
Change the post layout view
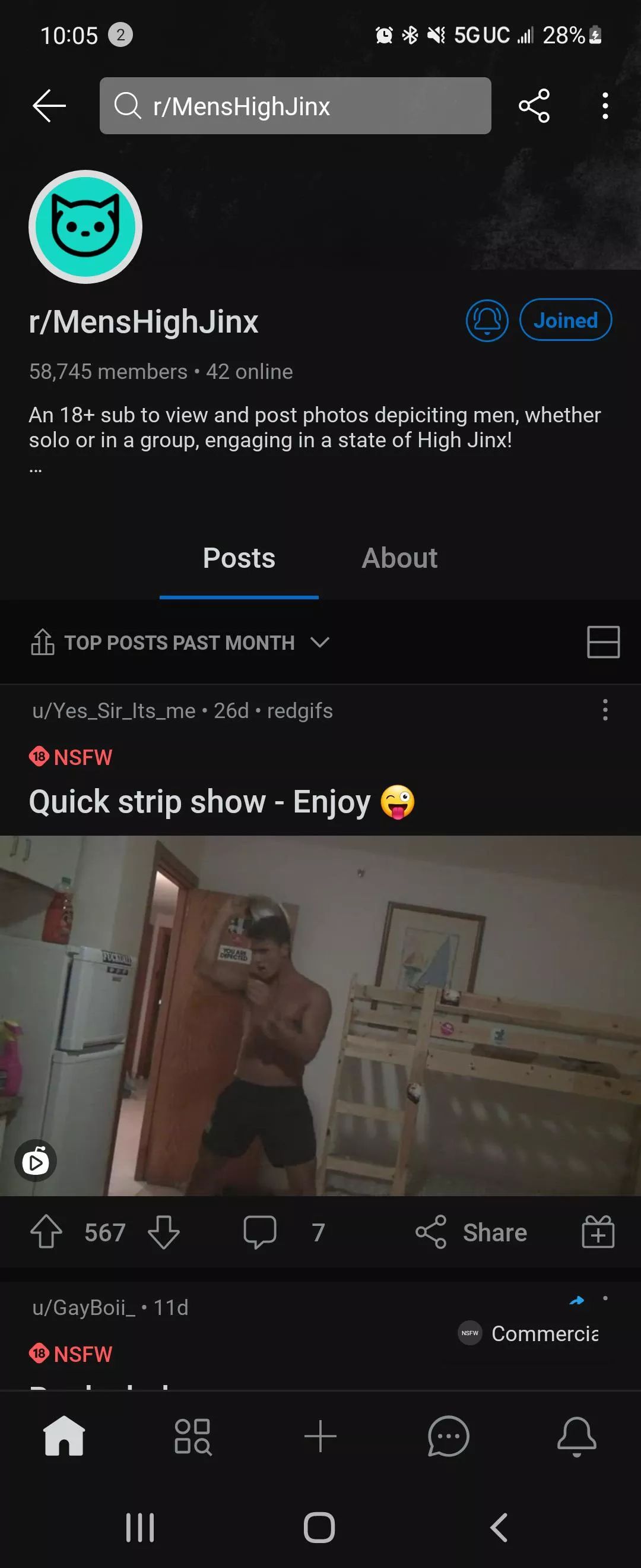[602, 642]
